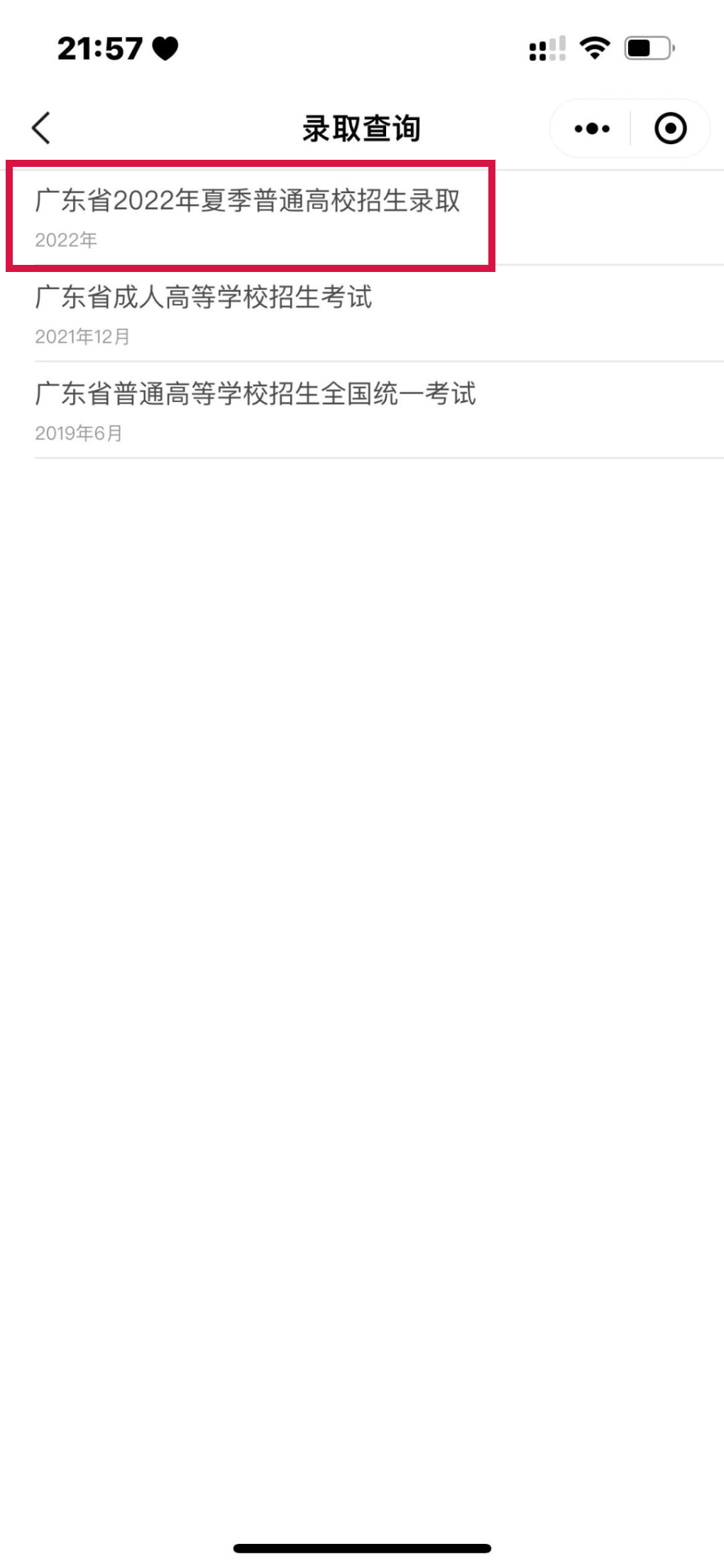Go back using the top-left arrow
The width and height of the screenshot is (724, 1568).
[x=41, y=129]
